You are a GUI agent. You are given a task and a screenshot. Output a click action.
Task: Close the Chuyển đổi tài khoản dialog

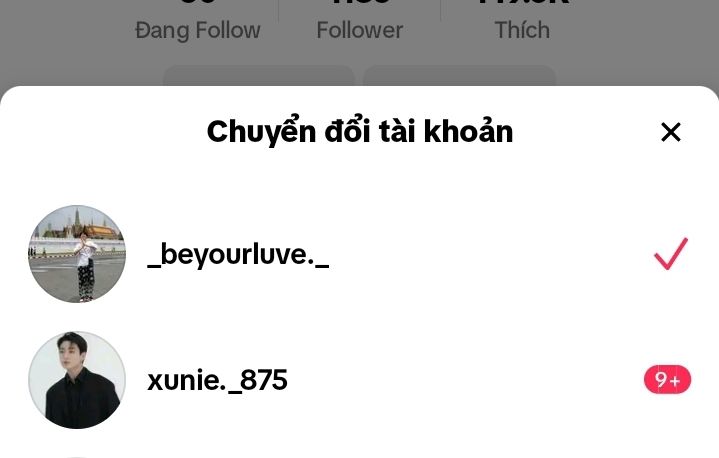pyautogui.click(x=670, y=132)
